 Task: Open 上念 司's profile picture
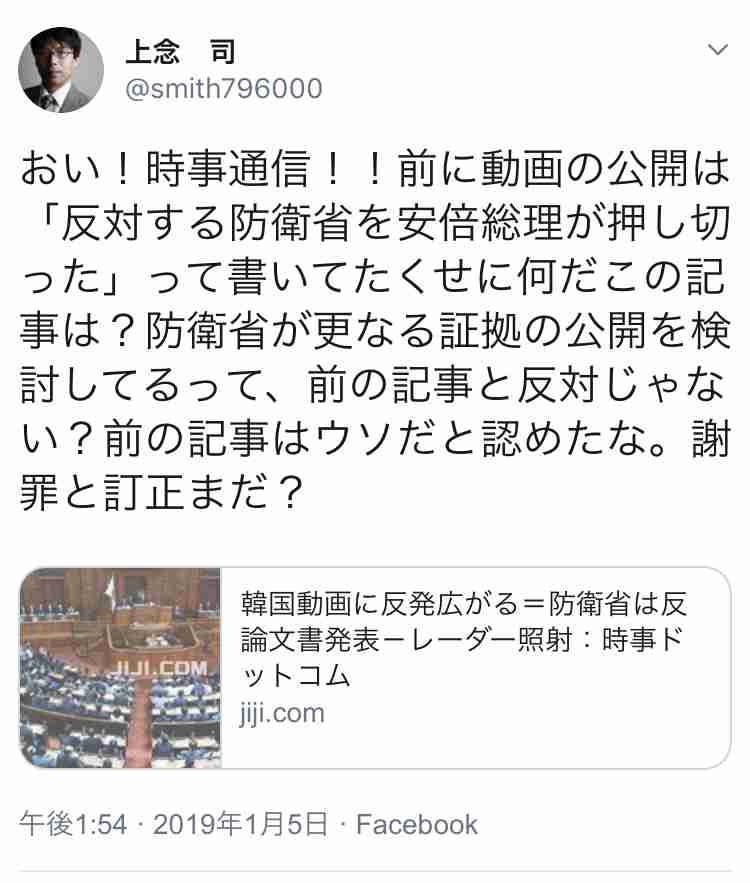(x=62, y=70)
